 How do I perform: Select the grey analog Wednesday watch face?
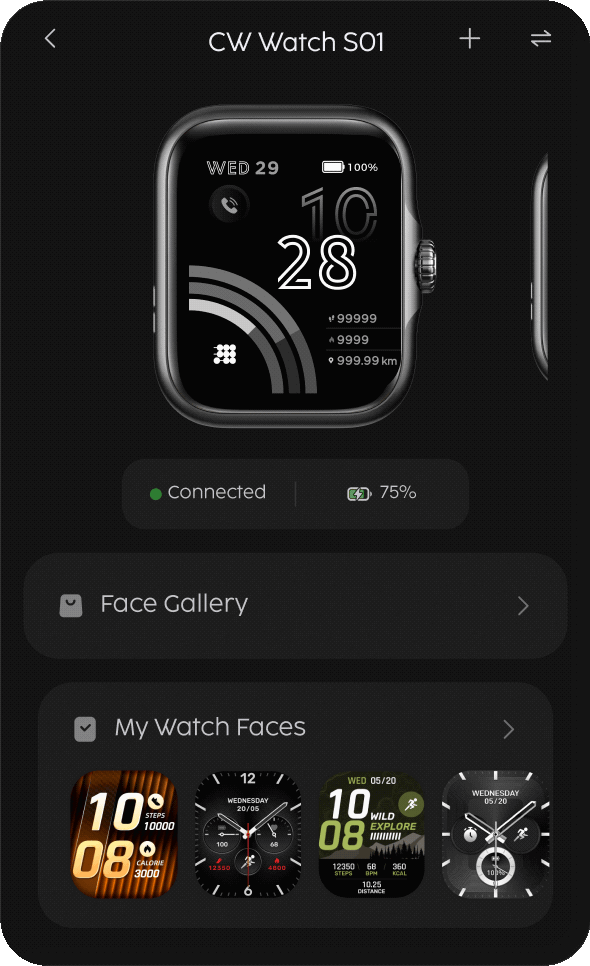point(495,834)
